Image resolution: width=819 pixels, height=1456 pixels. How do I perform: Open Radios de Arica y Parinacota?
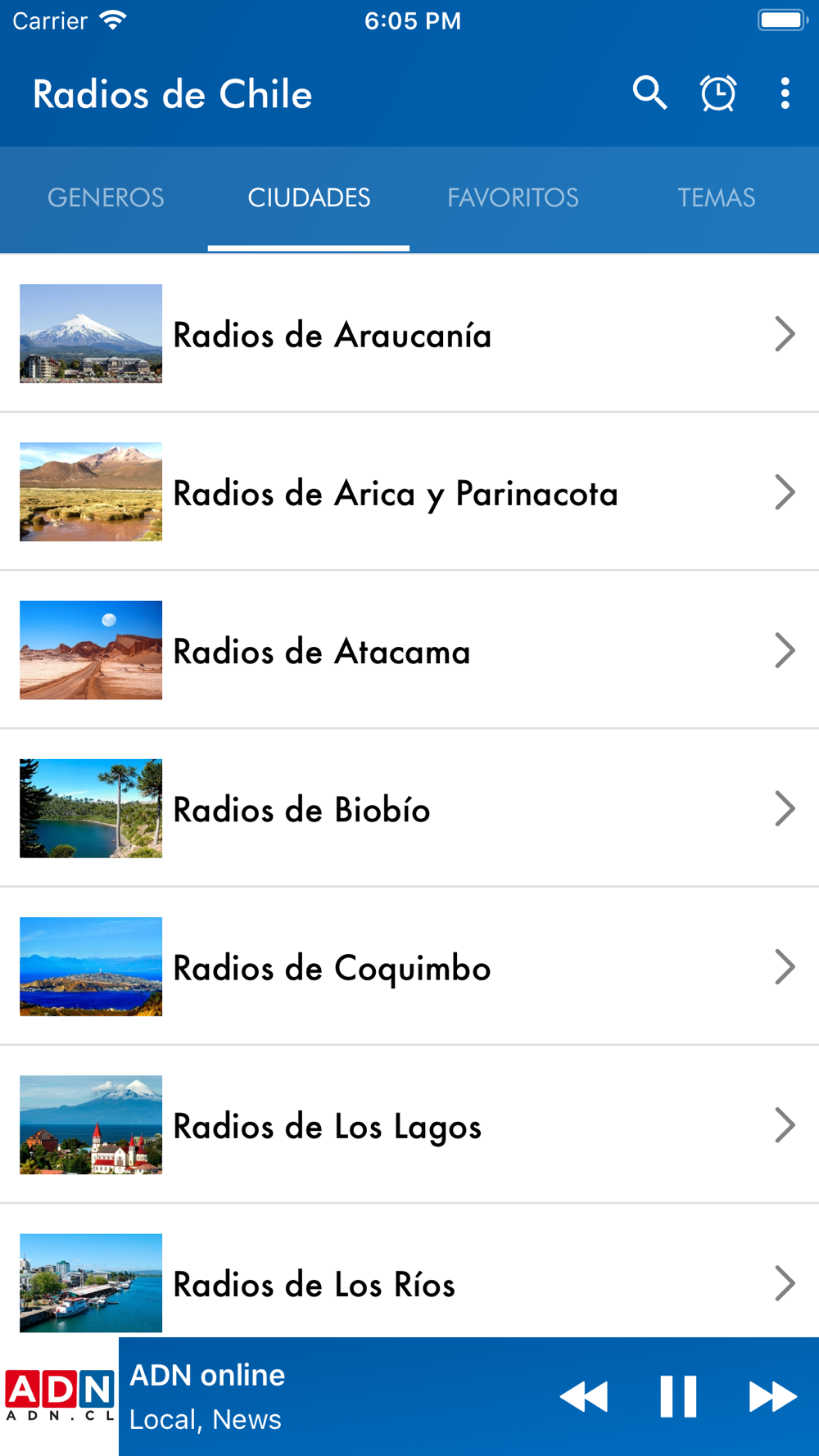(409, 492)
